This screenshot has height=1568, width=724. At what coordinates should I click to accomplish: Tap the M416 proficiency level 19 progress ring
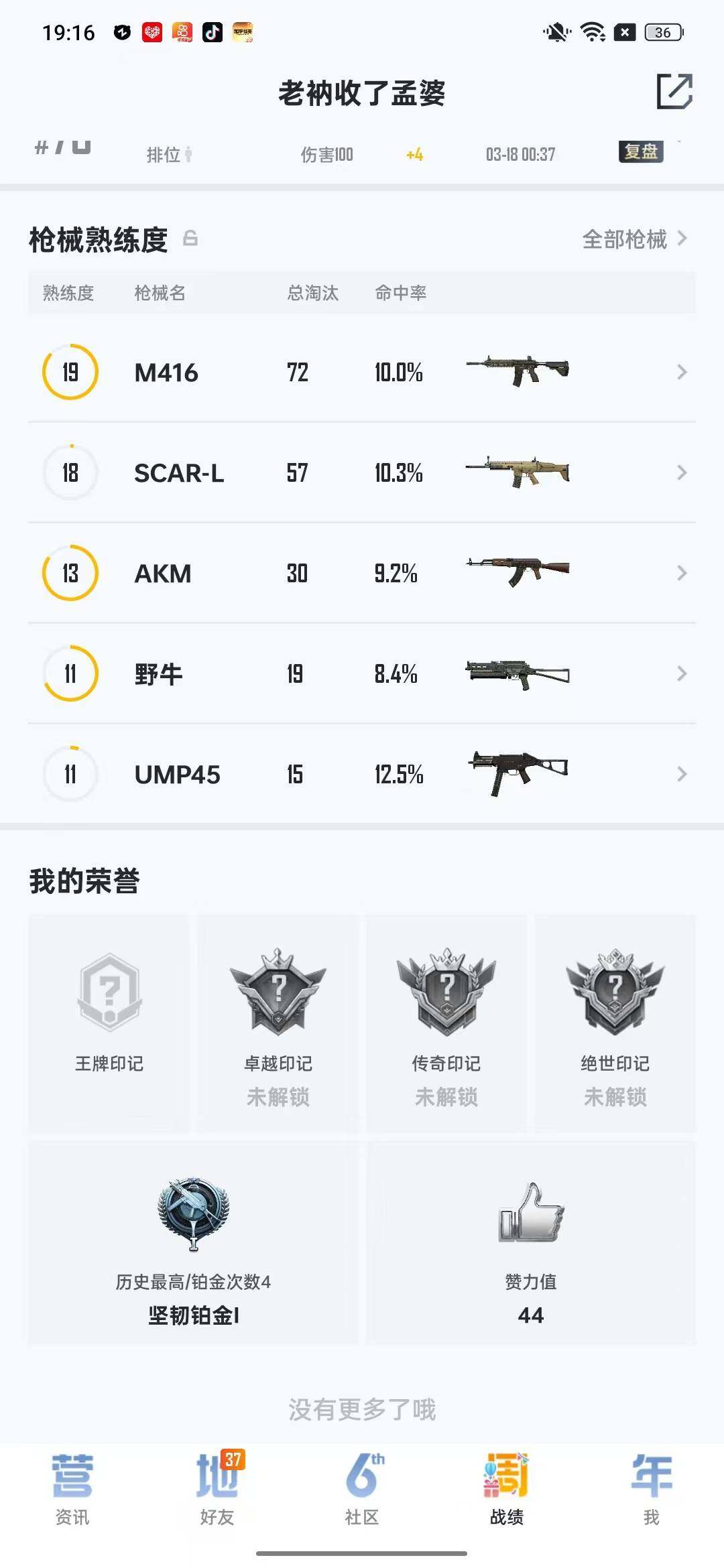[70, 373]
